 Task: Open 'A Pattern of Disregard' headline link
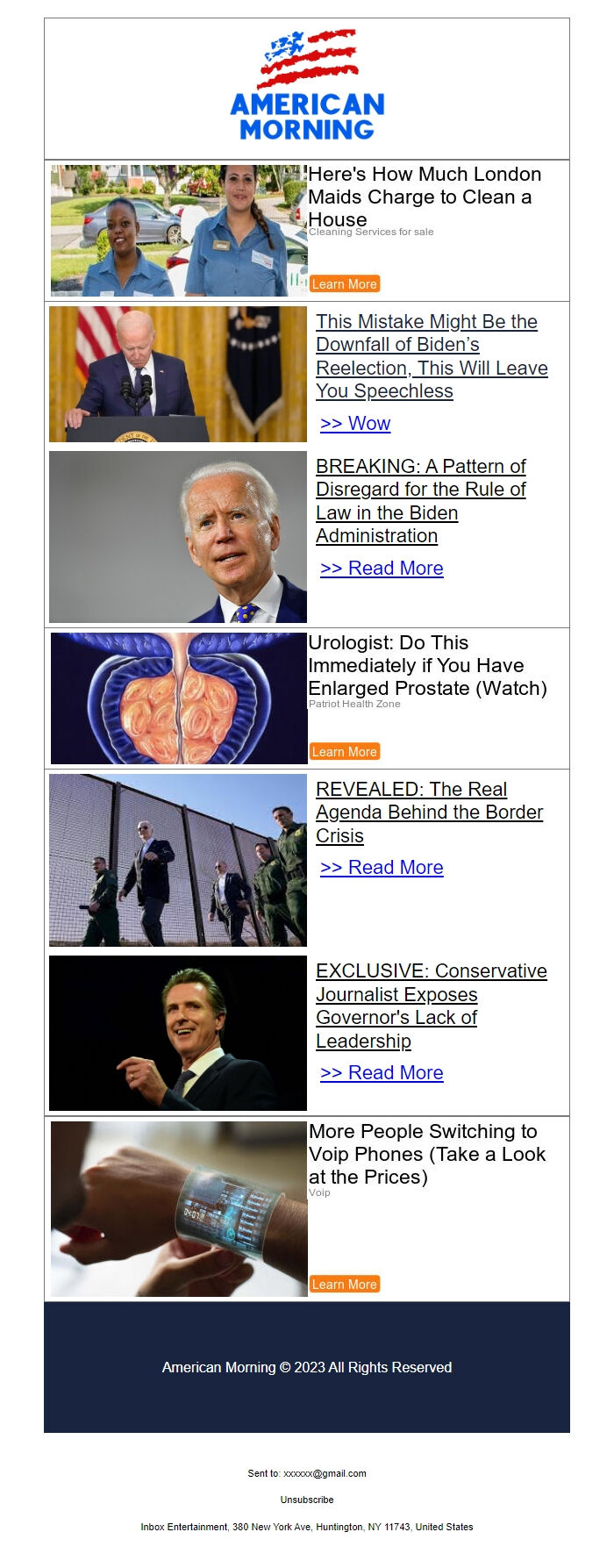[x=420, y=501]
